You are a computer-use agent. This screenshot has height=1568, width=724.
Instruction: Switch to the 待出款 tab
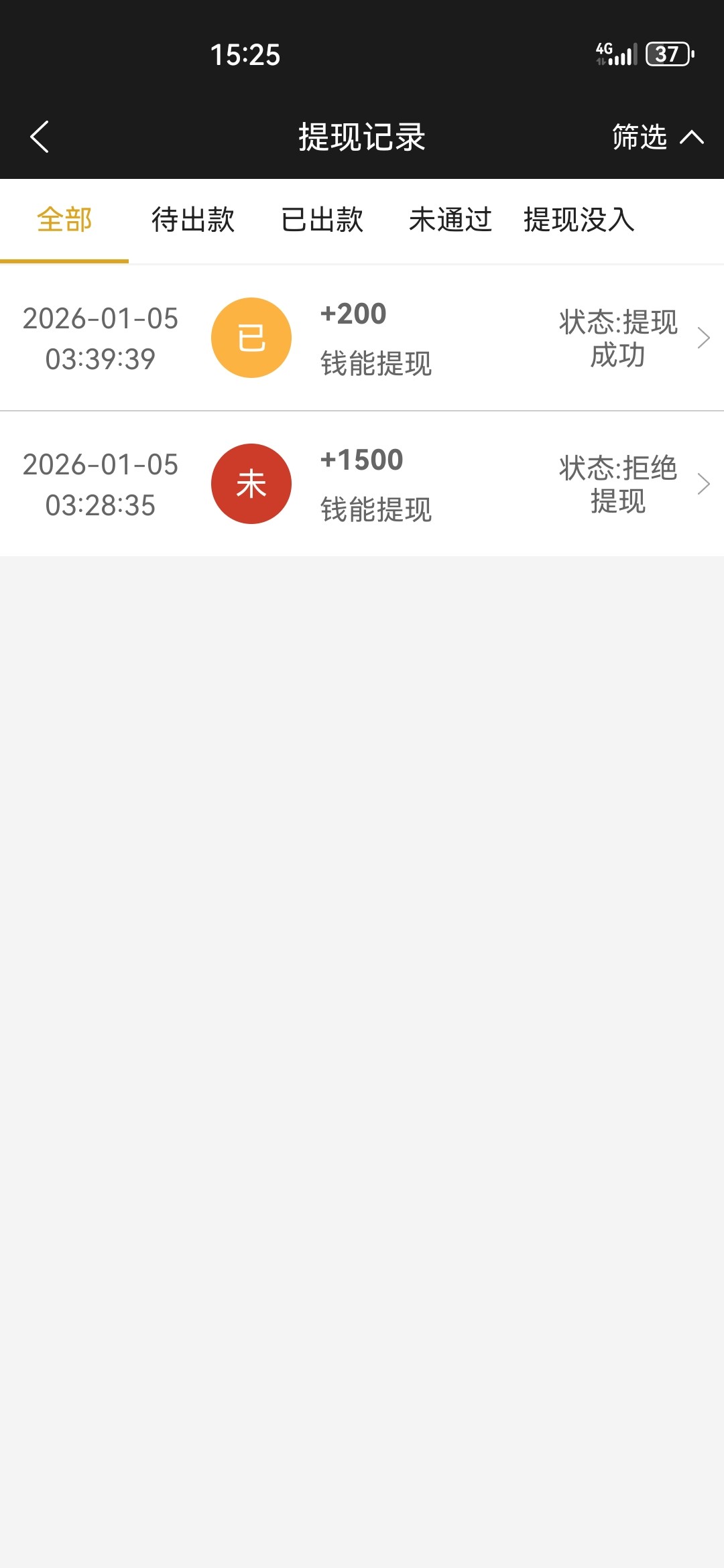tap(193, 220)
